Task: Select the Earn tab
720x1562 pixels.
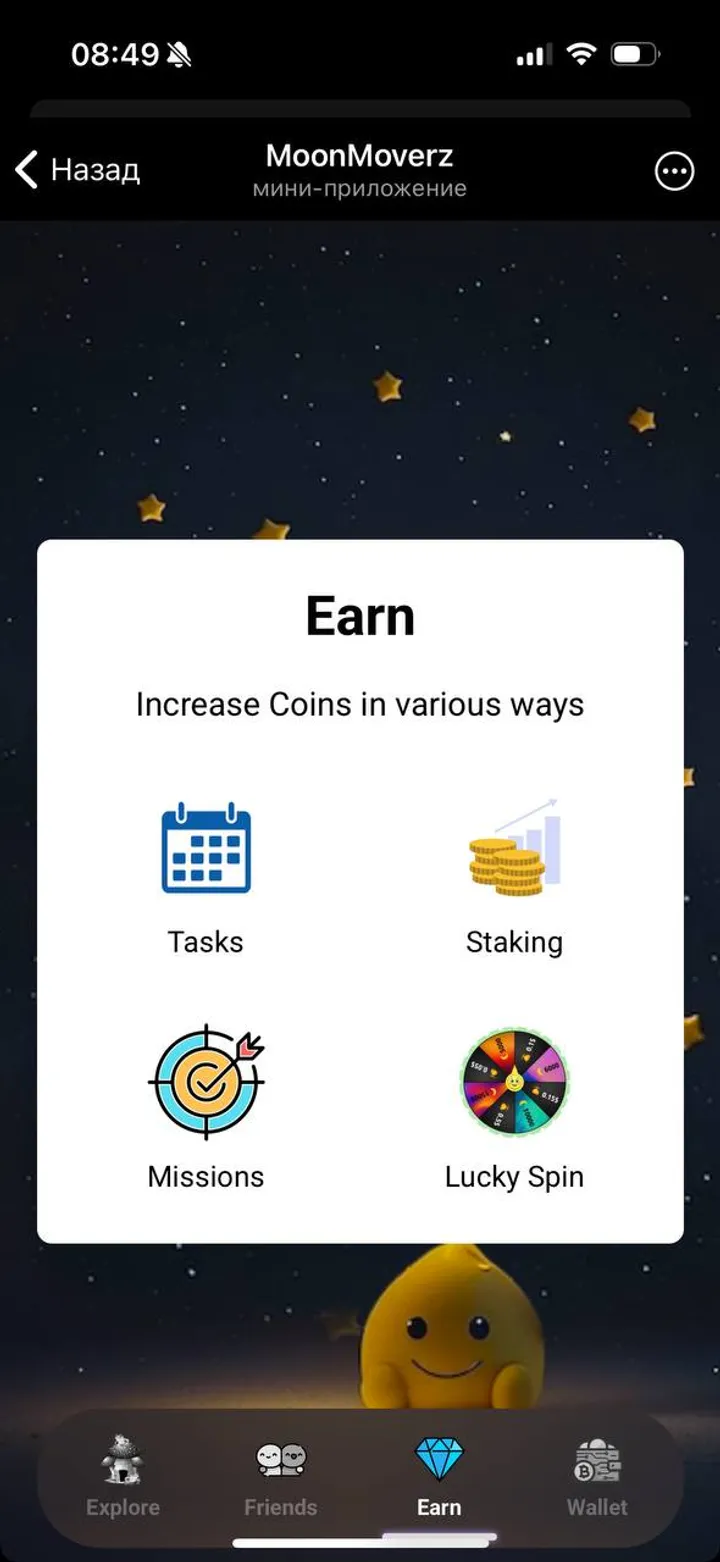Action: coord(439,1475)
